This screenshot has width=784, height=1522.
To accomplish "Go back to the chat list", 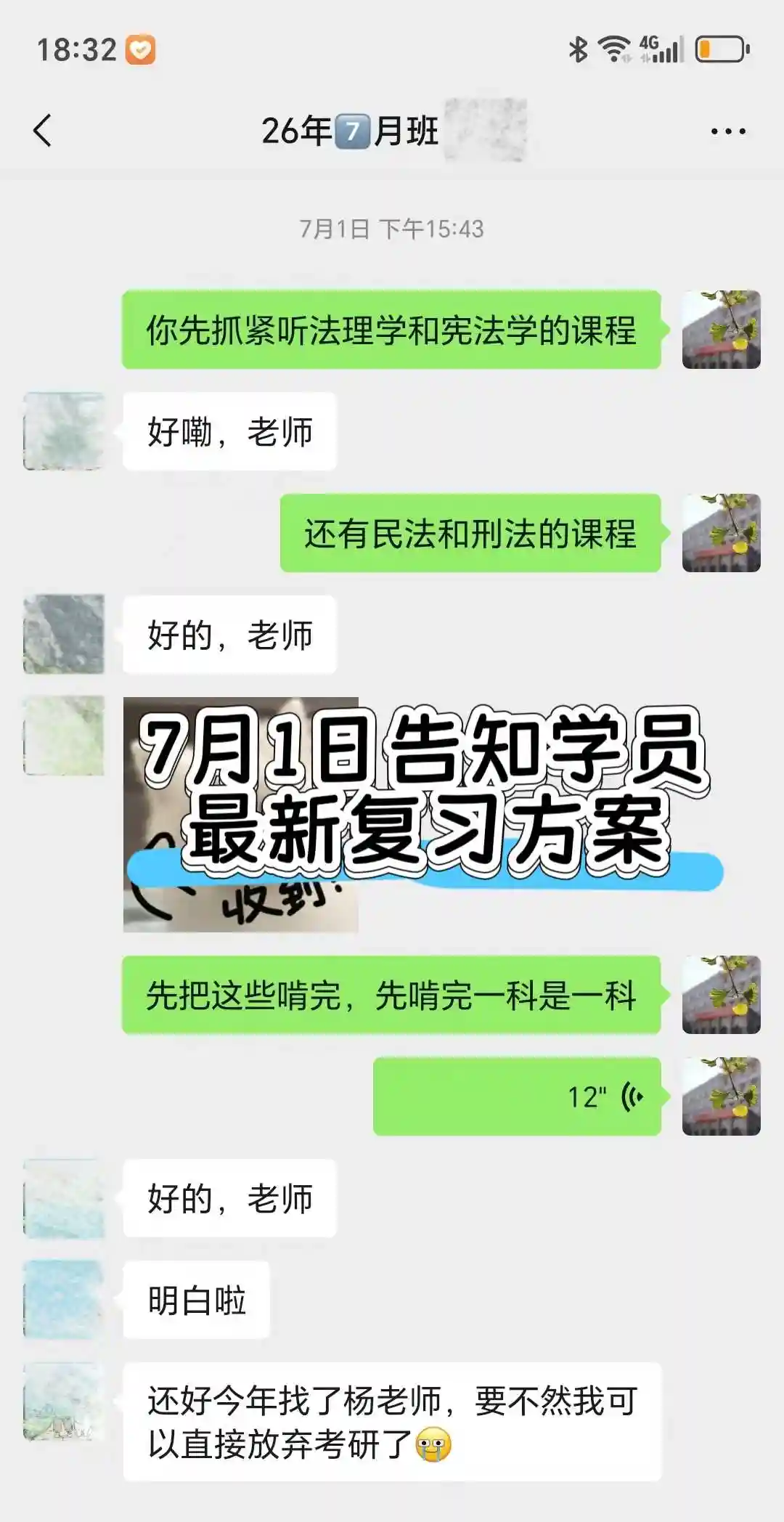I will pos(44,131).
